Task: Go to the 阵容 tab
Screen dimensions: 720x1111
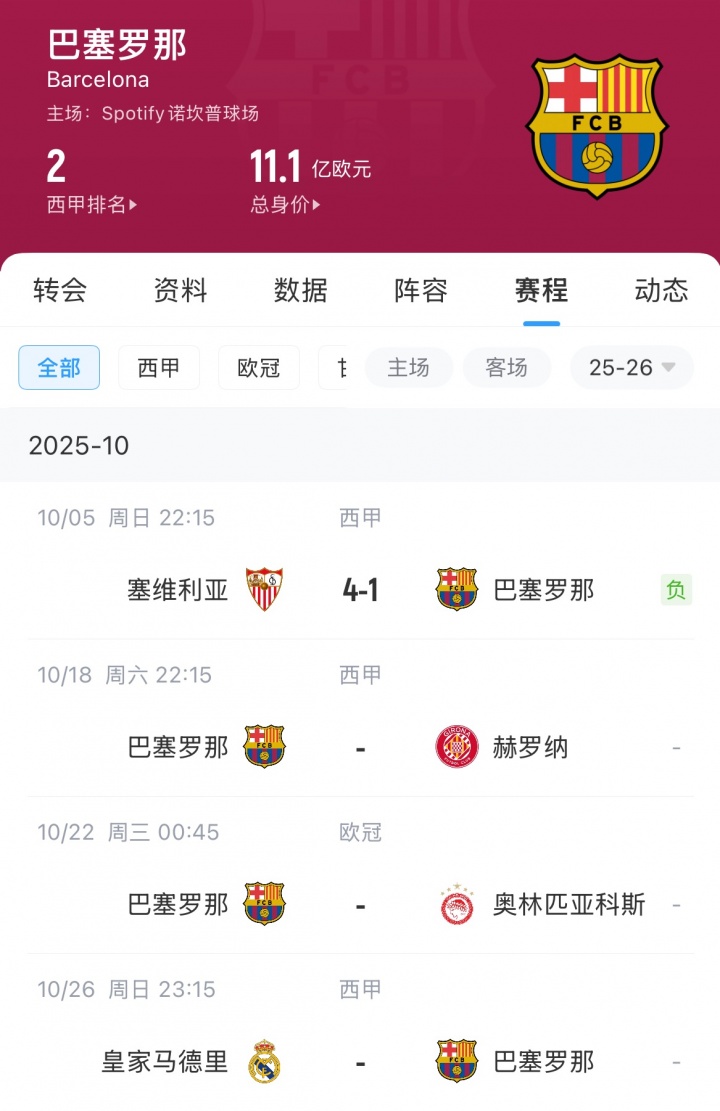Action: coord(421,291)
